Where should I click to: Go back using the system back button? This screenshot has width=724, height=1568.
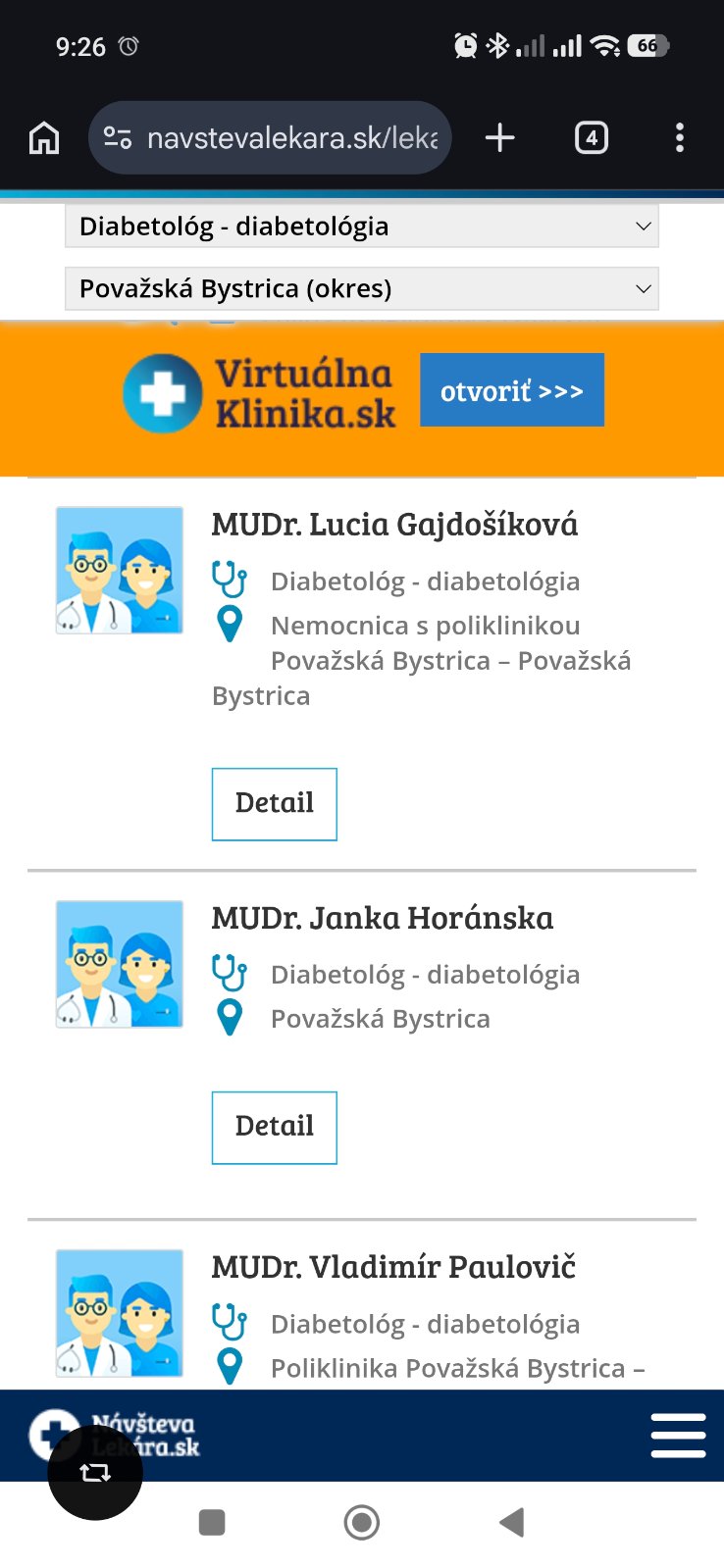pos(511,1523)
